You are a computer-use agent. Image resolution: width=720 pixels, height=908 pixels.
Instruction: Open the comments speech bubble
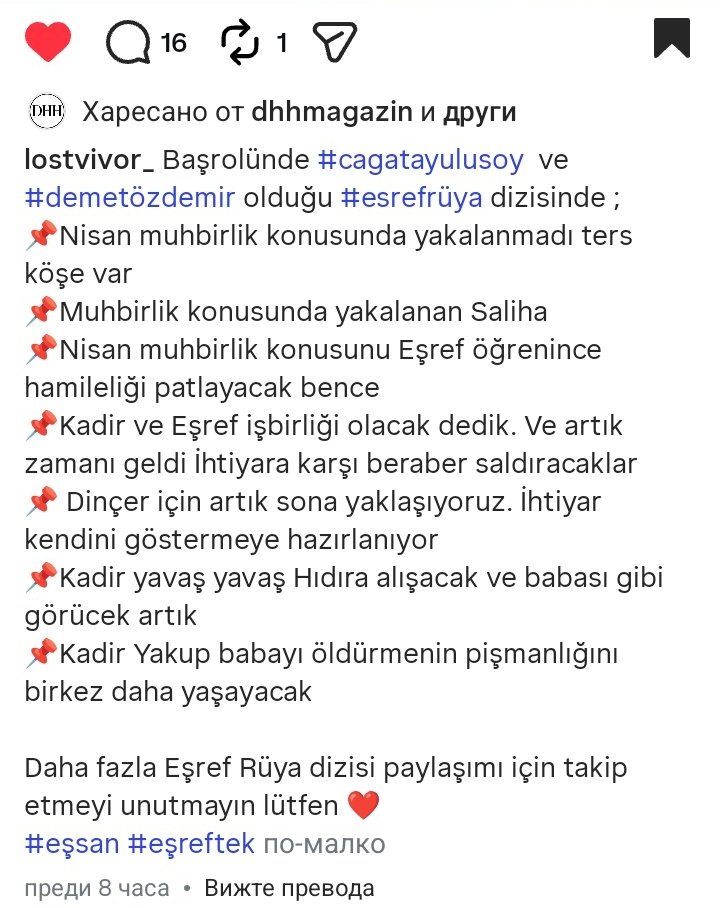pyautogui.click(x=127, y=42)
